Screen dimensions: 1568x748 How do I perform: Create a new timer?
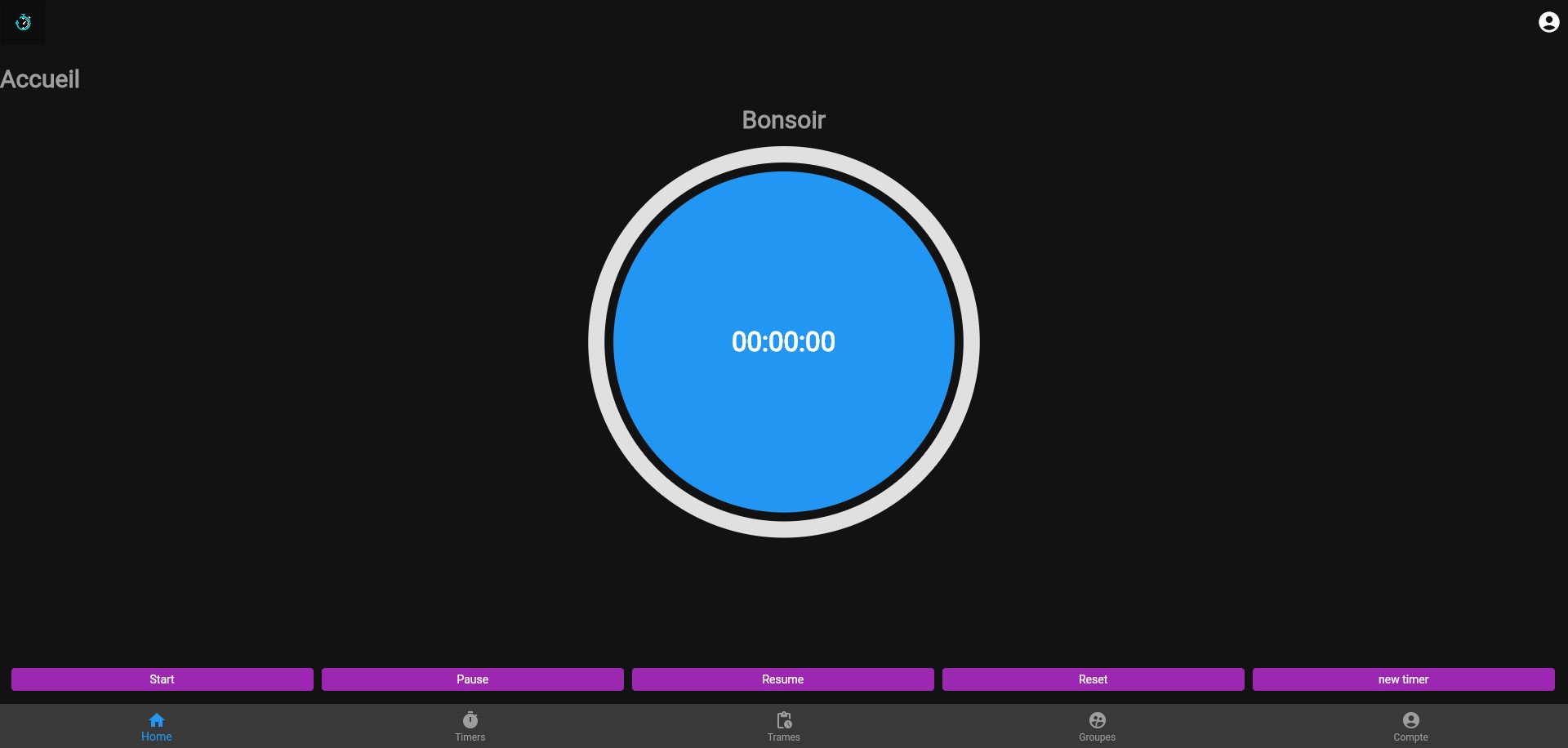click(x=1403, y=679)
